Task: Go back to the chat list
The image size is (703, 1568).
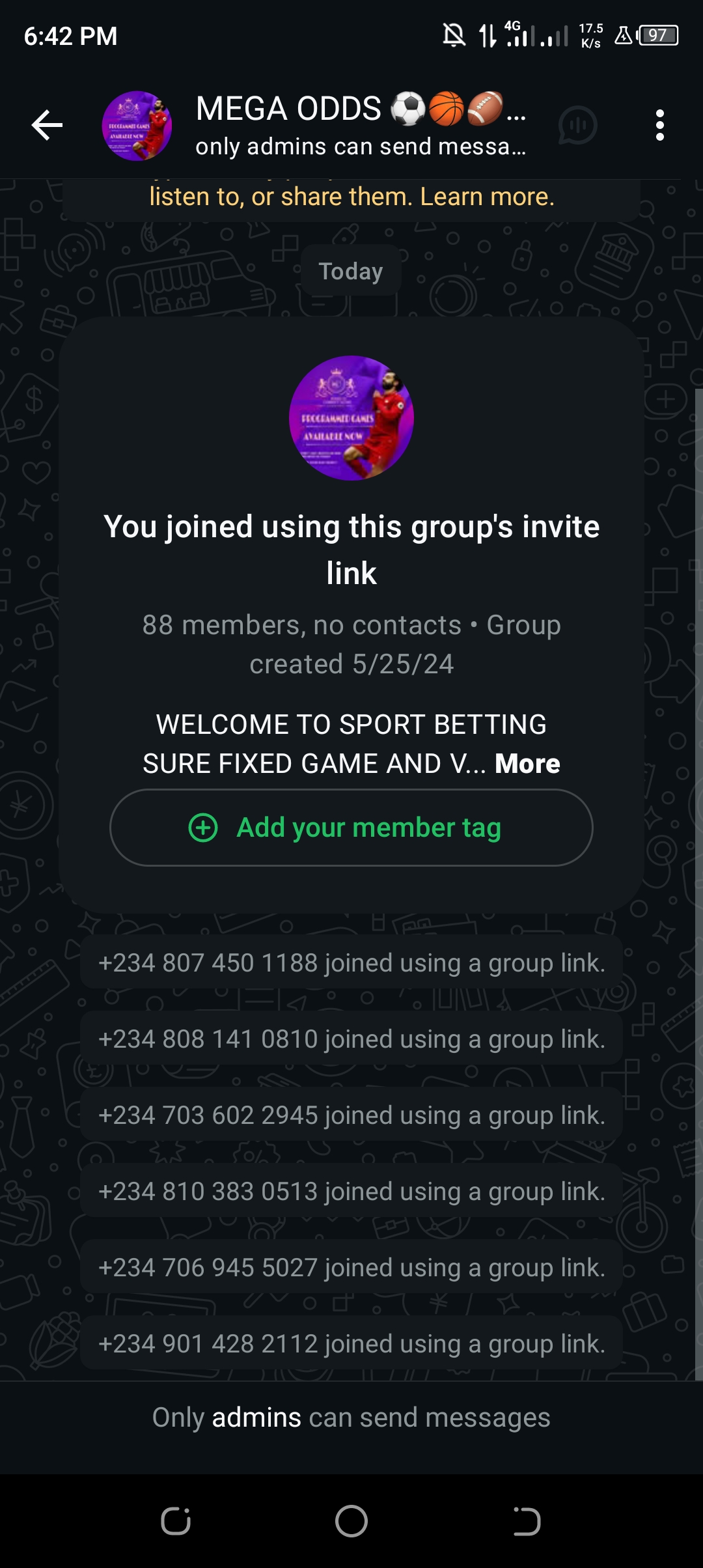Action: pyautogui.click(x=47, y=125)
